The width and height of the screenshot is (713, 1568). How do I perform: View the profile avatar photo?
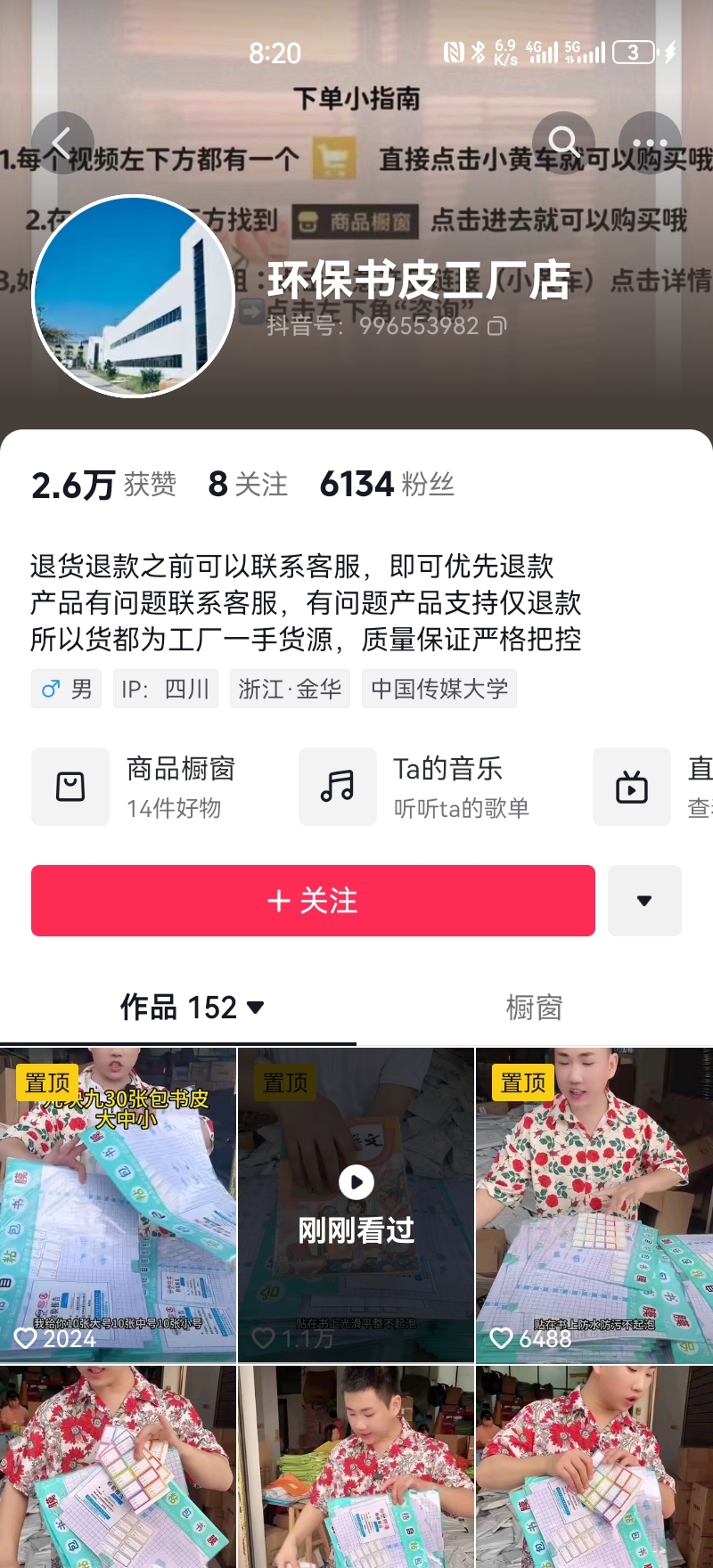(134, 296)
